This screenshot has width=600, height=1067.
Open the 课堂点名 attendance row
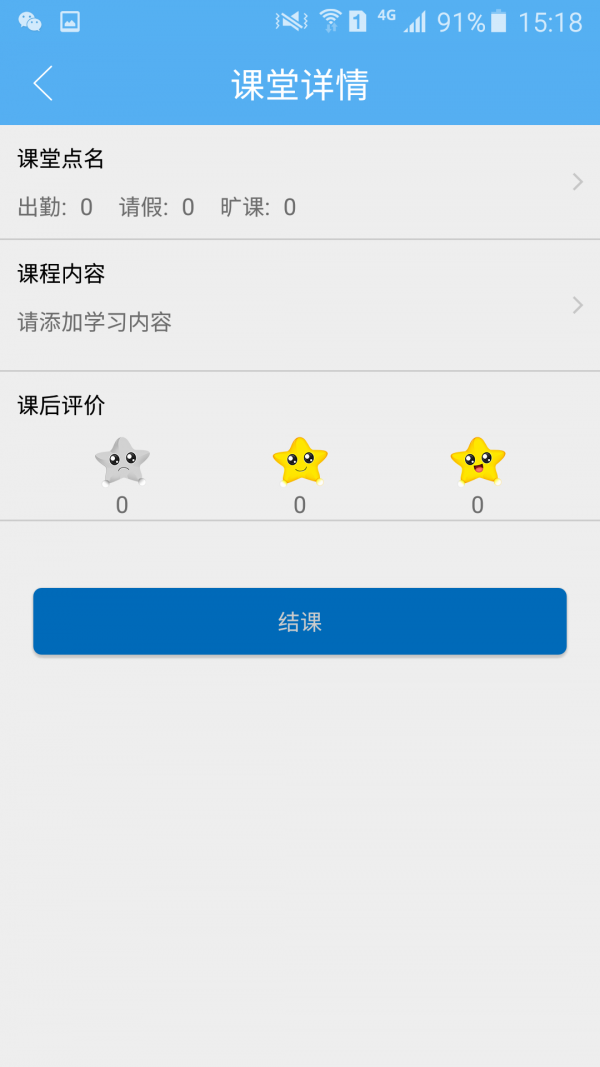click(300, 182)
